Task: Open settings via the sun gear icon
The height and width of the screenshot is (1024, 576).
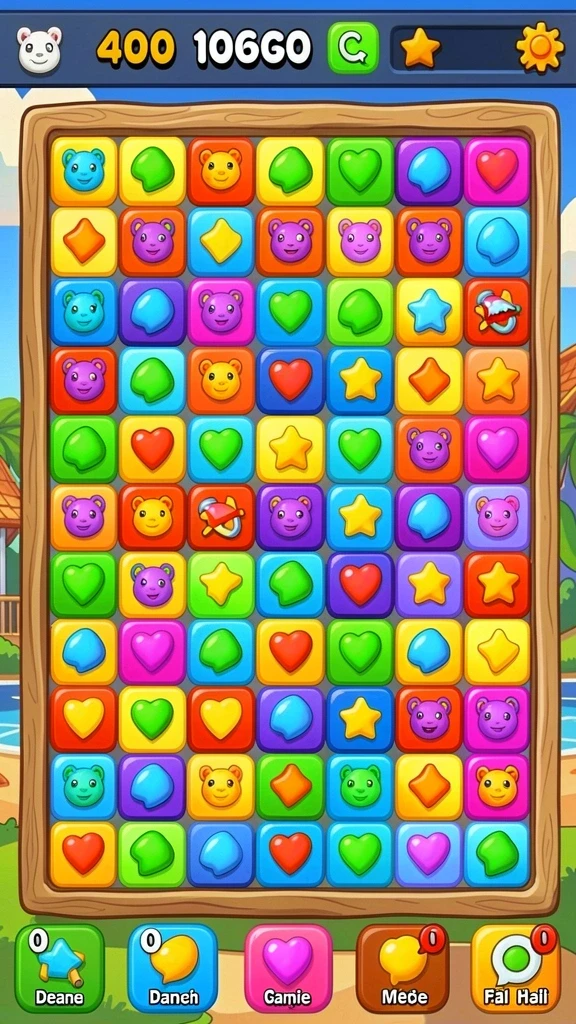Action: (x=539, y=48)
